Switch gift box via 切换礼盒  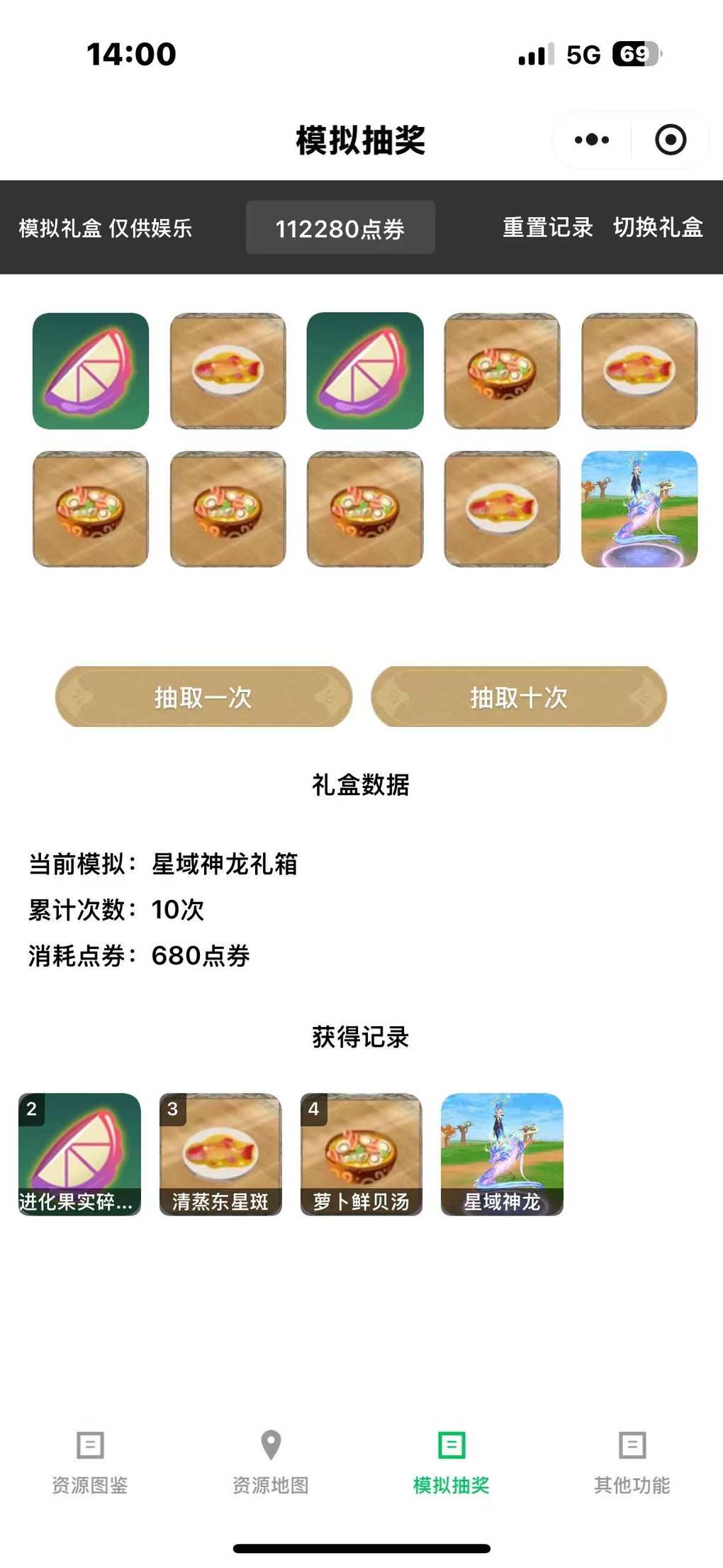658,228
